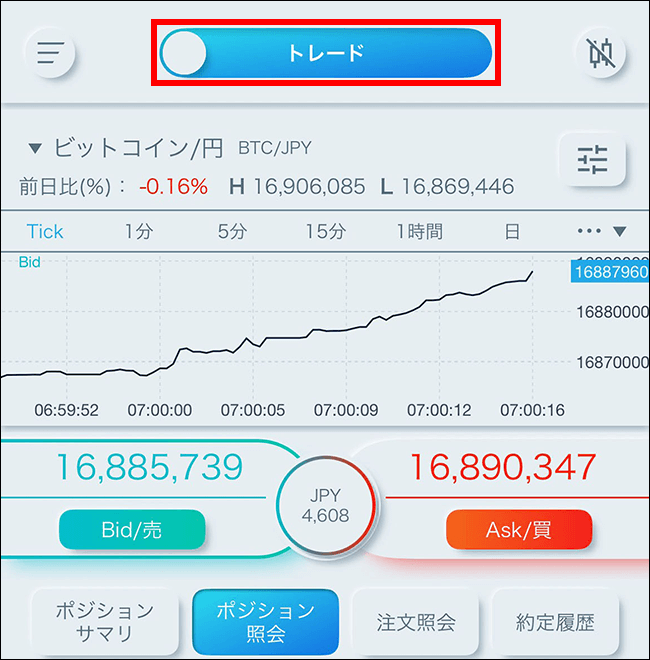Switch chart to 5分 timeframe
The height and width of the screenshot is (660, 650).
(x=232, y=231)
